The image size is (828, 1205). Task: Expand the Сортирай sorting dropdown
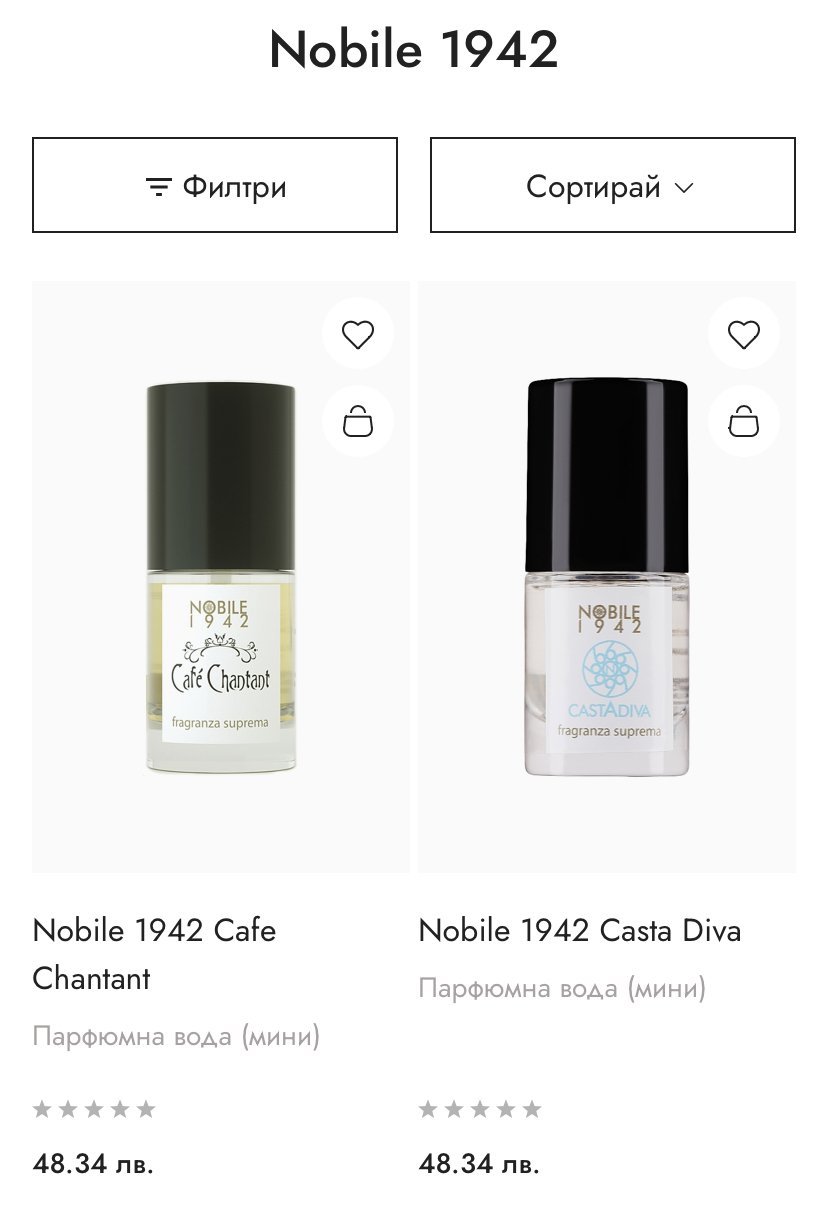pyautogui.click(x=612, y=186)
